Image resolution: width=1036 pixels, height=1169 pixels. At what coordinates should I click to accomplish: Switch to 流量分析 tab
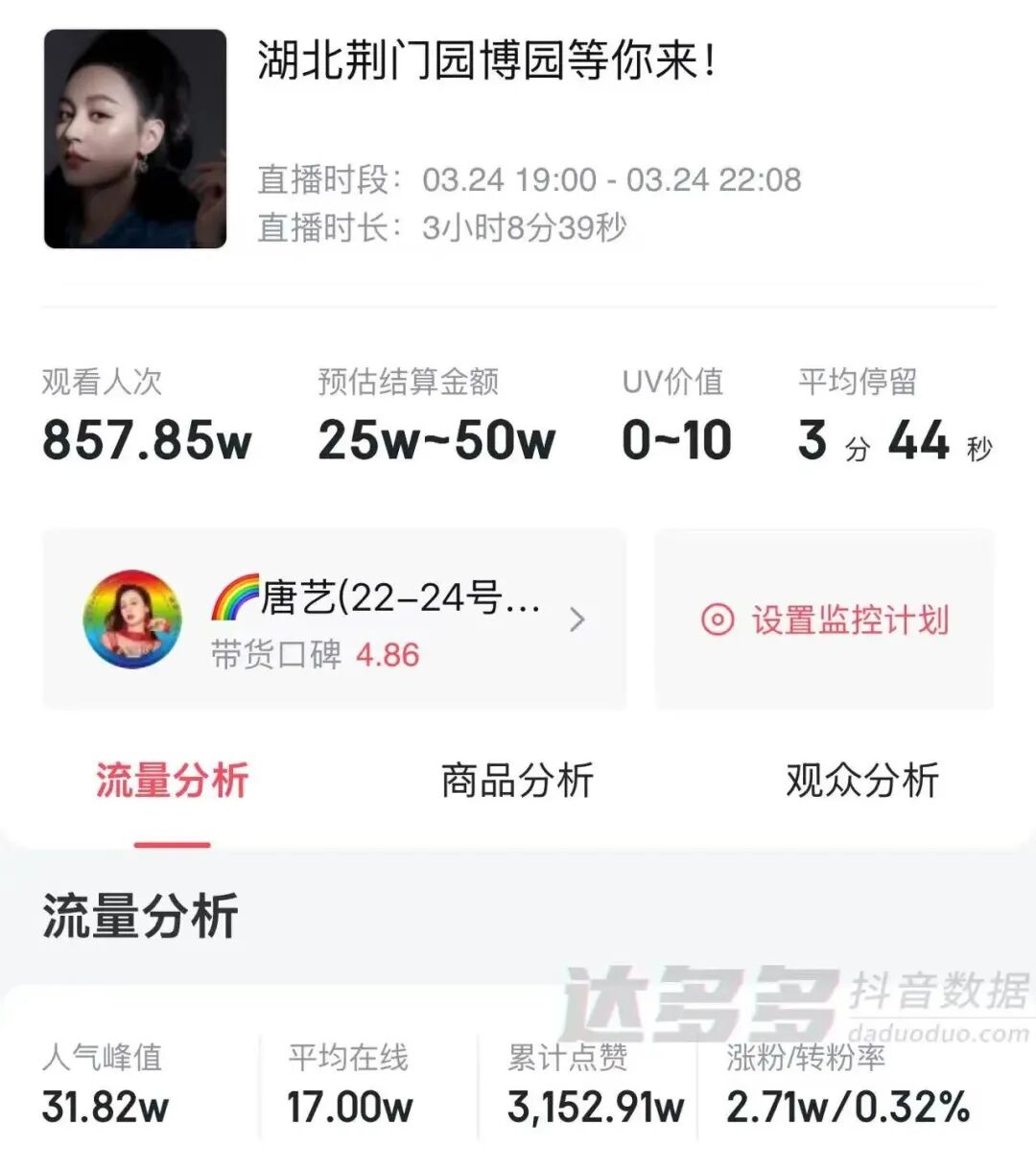(x=173, y=782)
